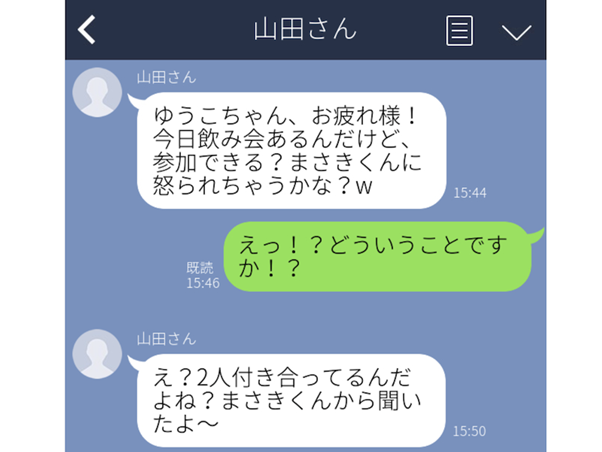Screen dimensions: 602x452
Task: Open the notes icon in the header
Action: 459,31
